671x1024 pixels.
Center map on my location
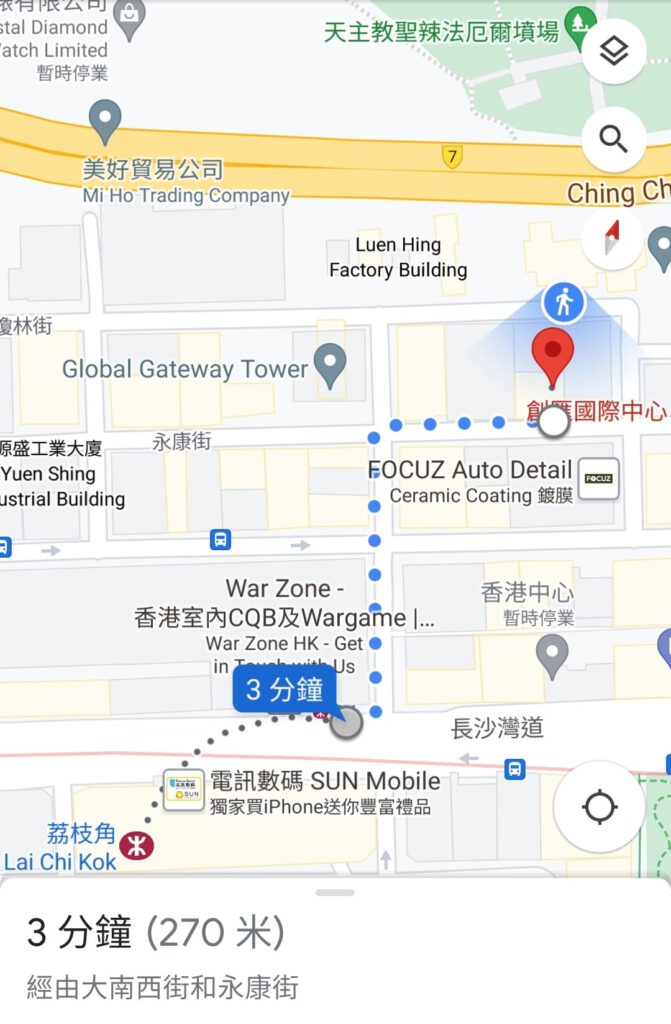[598, 806]
